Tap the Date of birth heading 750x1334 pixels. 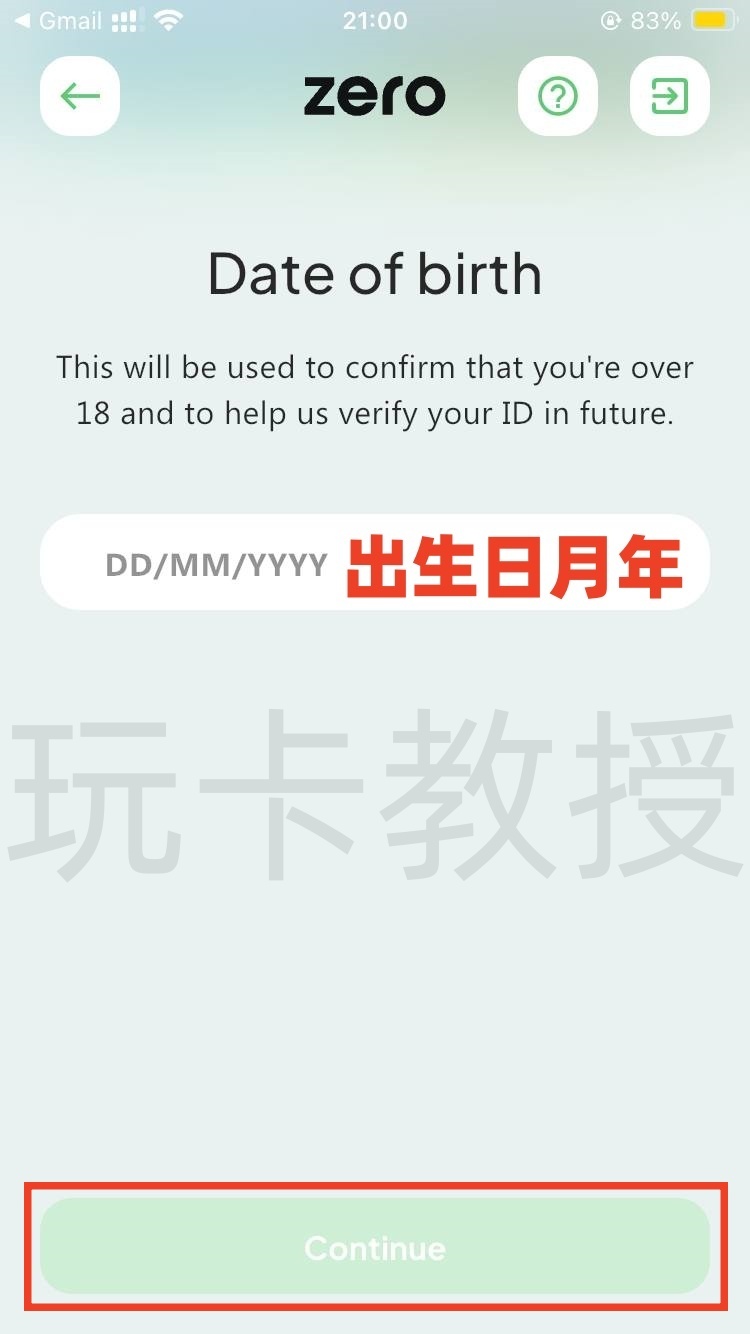(375, 274)
